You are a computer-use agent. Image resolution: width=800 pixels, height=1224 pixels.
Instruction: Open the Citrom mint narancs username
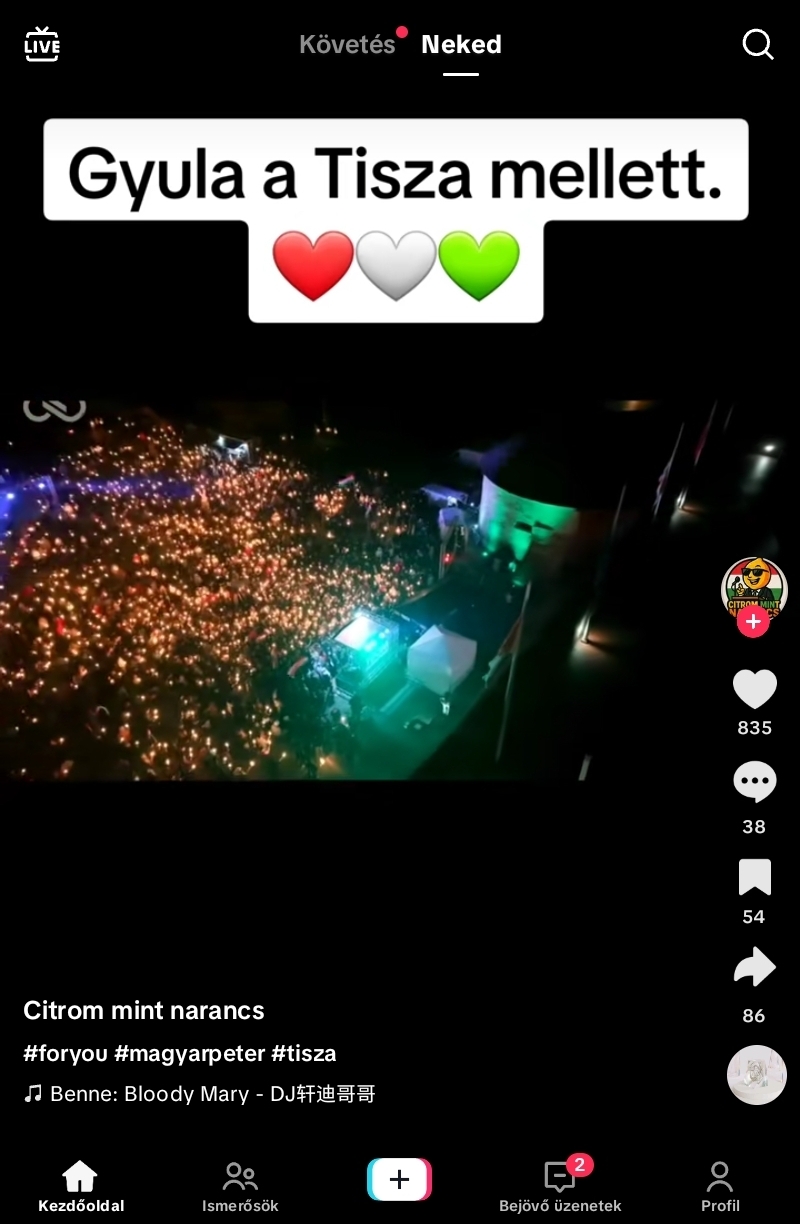pos(144,1010)
